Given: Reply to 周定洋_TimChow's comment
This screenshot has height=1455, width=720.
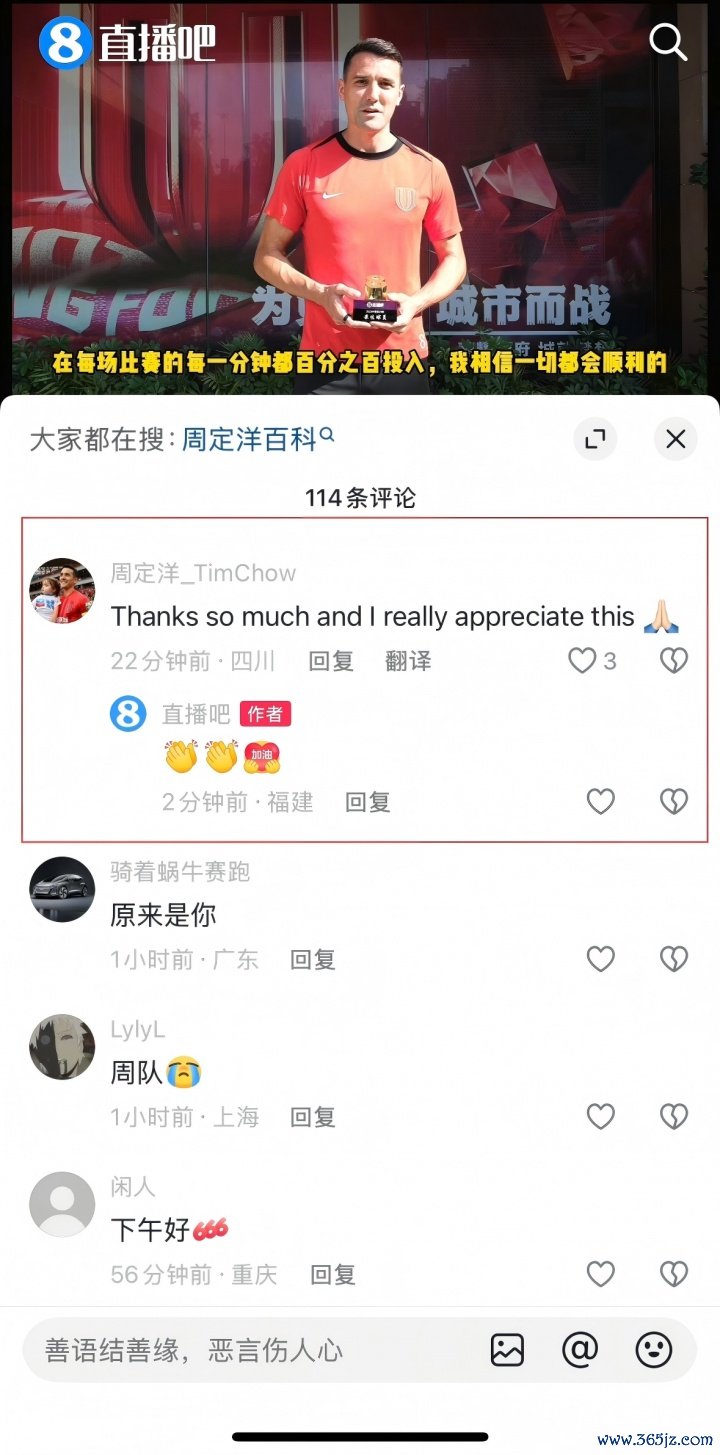Looking at the screenshot, I should click(331, 661).
